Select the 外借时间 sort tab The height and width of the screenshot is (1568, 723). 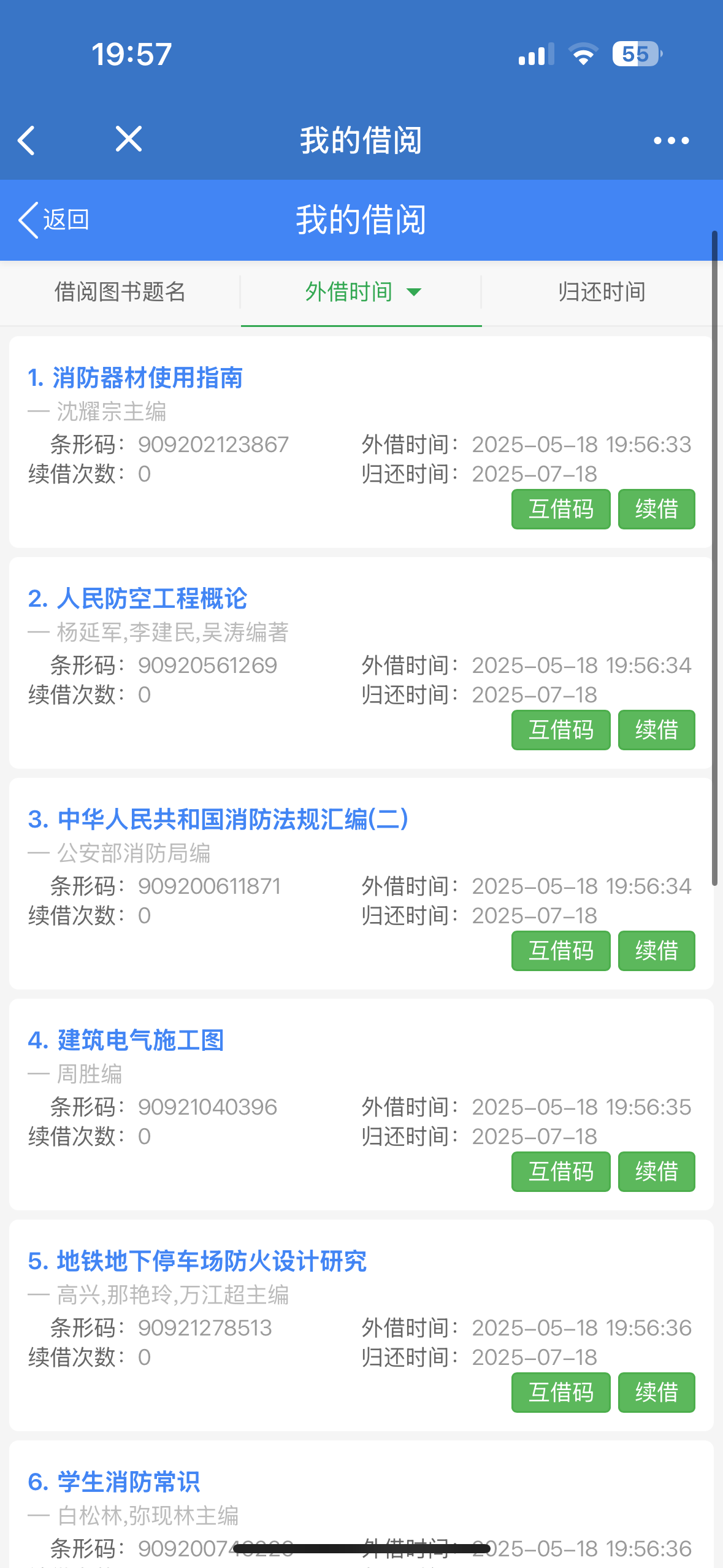click(x=361, y=292)
